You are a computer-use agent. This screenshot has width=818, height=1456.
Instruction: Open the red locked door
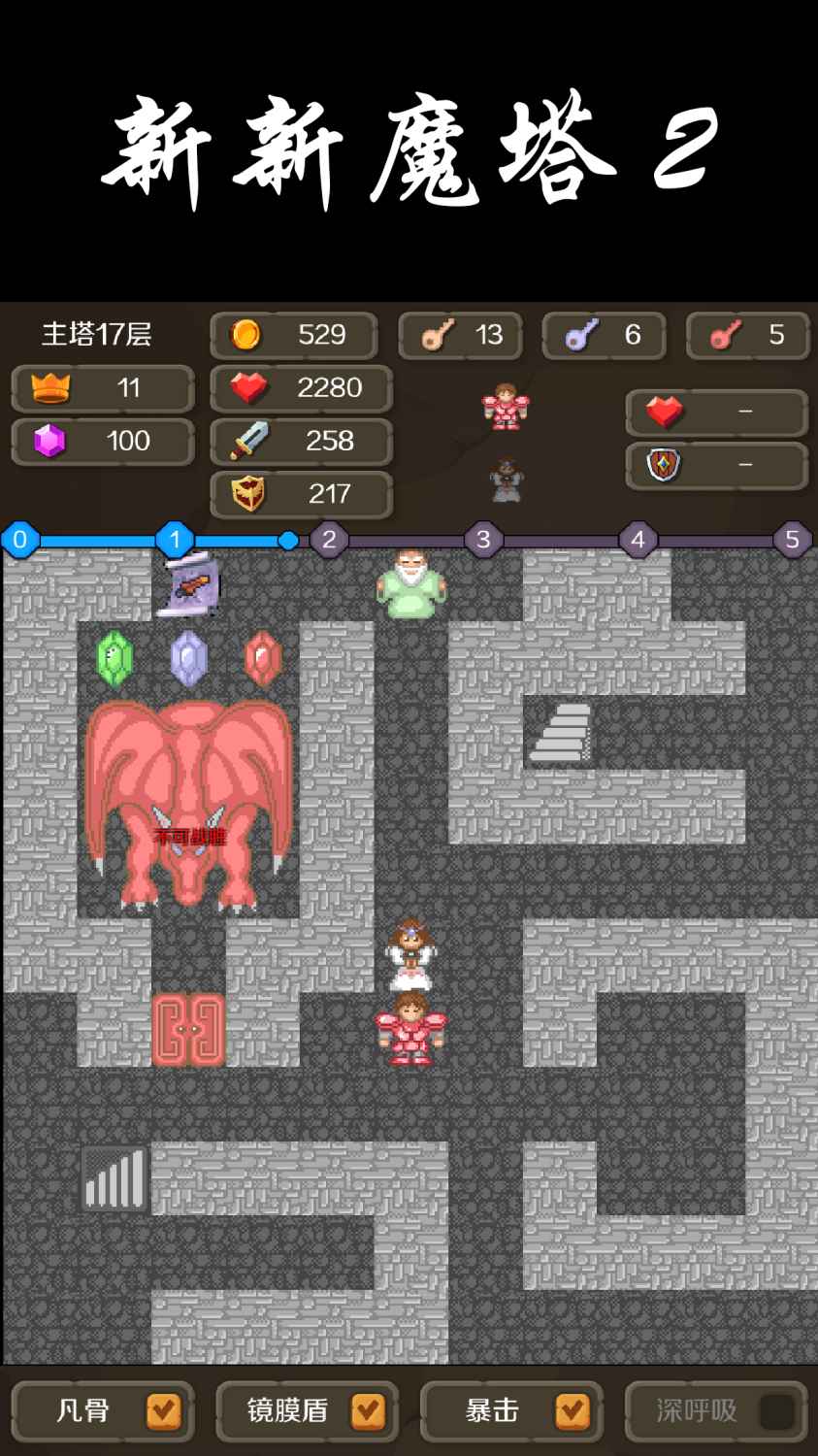[x=188, y=1029]
